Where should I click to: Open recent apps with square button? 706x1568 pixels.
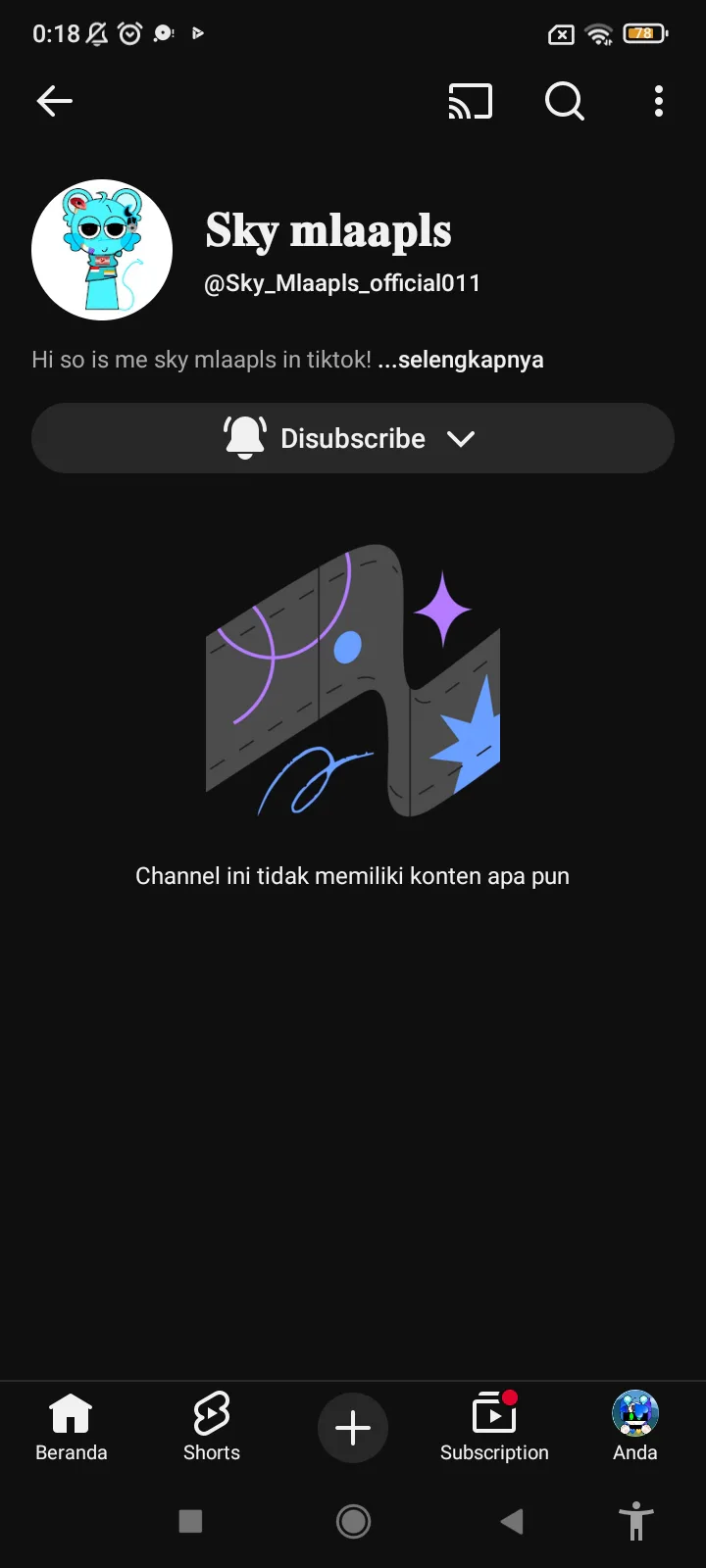pyautogui.click(x=190, y=1521)
